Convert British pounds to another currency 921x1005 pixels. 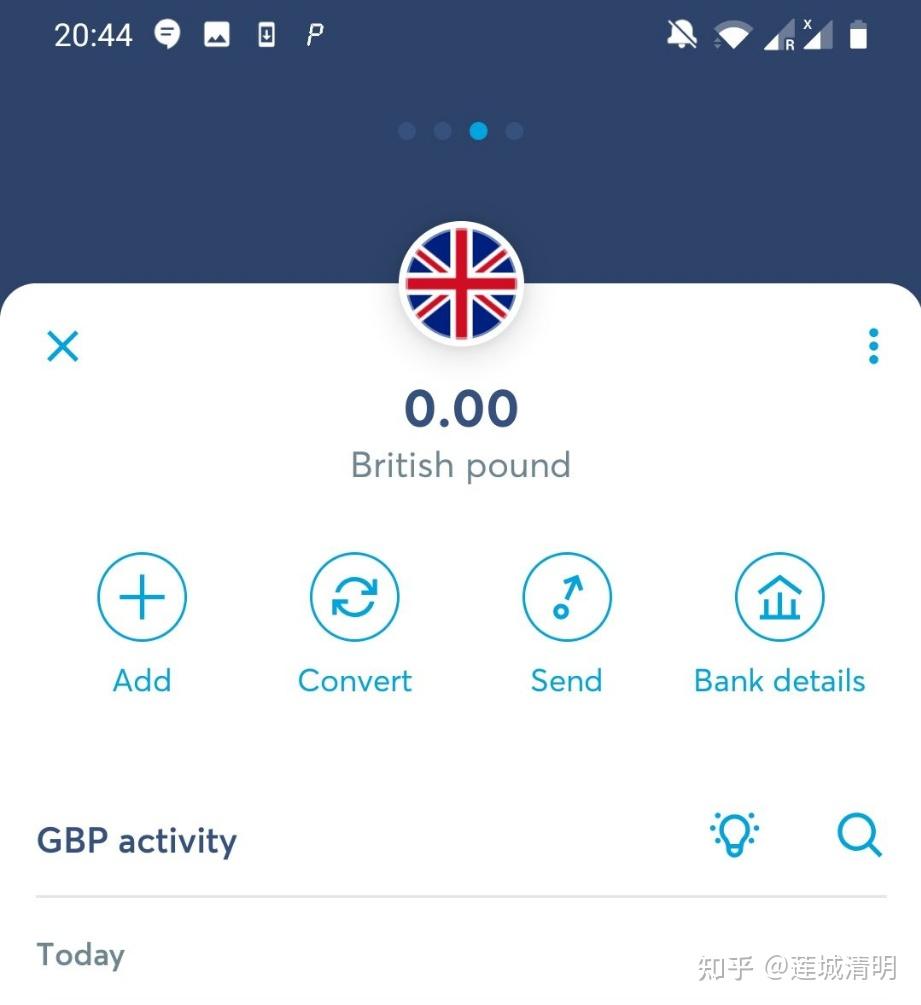click(355, 598)
